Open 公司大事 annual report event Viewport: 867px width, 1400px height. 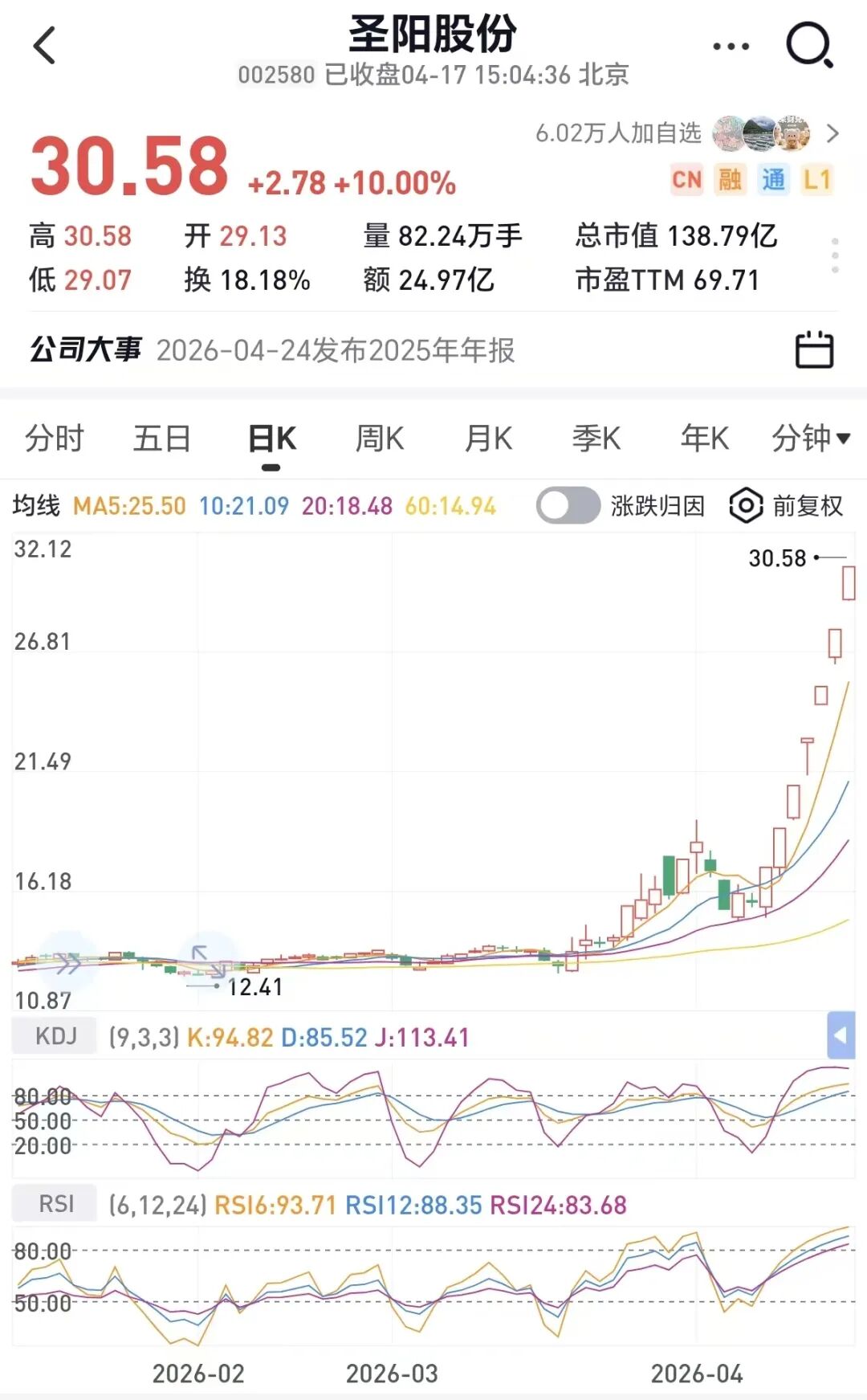336,350
